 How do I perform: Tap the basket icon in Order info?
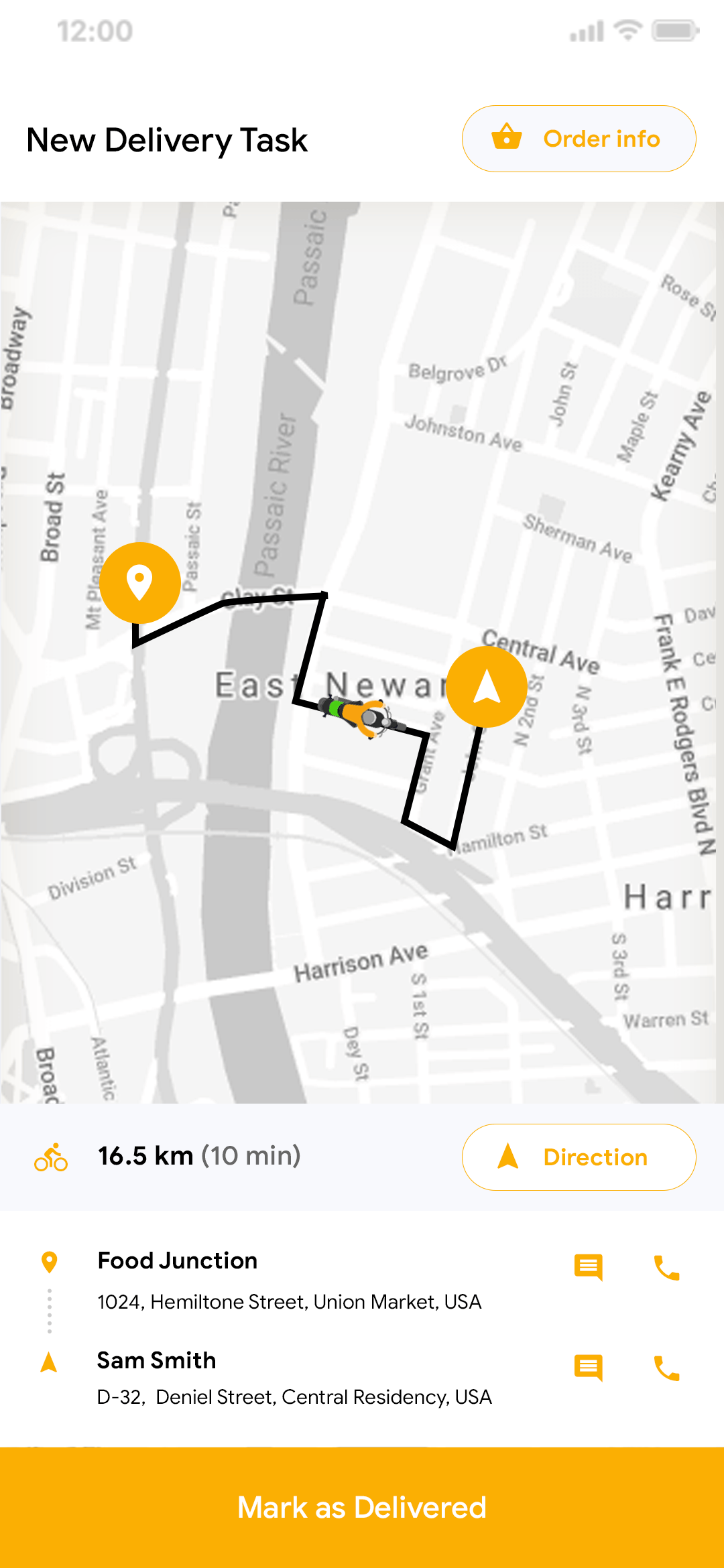[507, 138]
